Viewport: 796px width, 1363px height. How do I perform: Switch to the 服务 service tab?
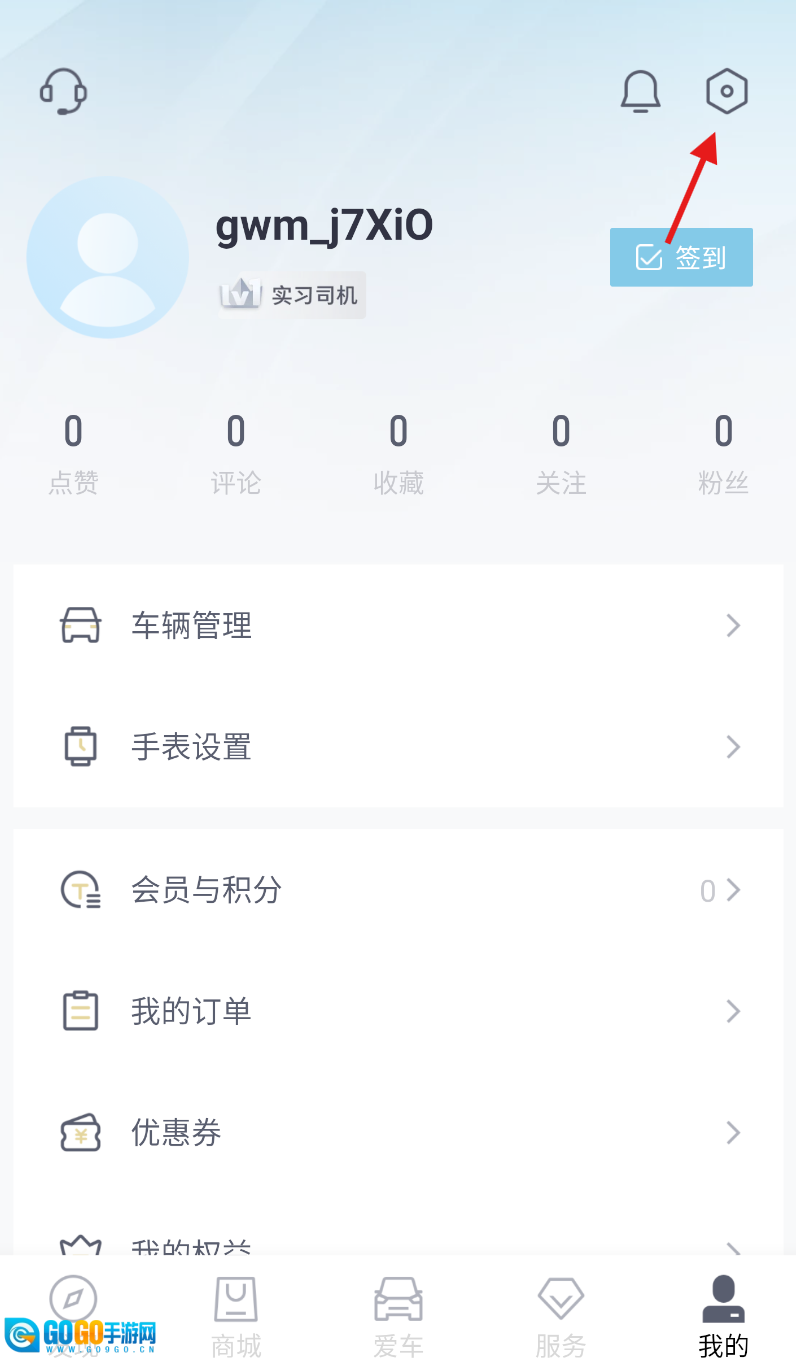560,1316
